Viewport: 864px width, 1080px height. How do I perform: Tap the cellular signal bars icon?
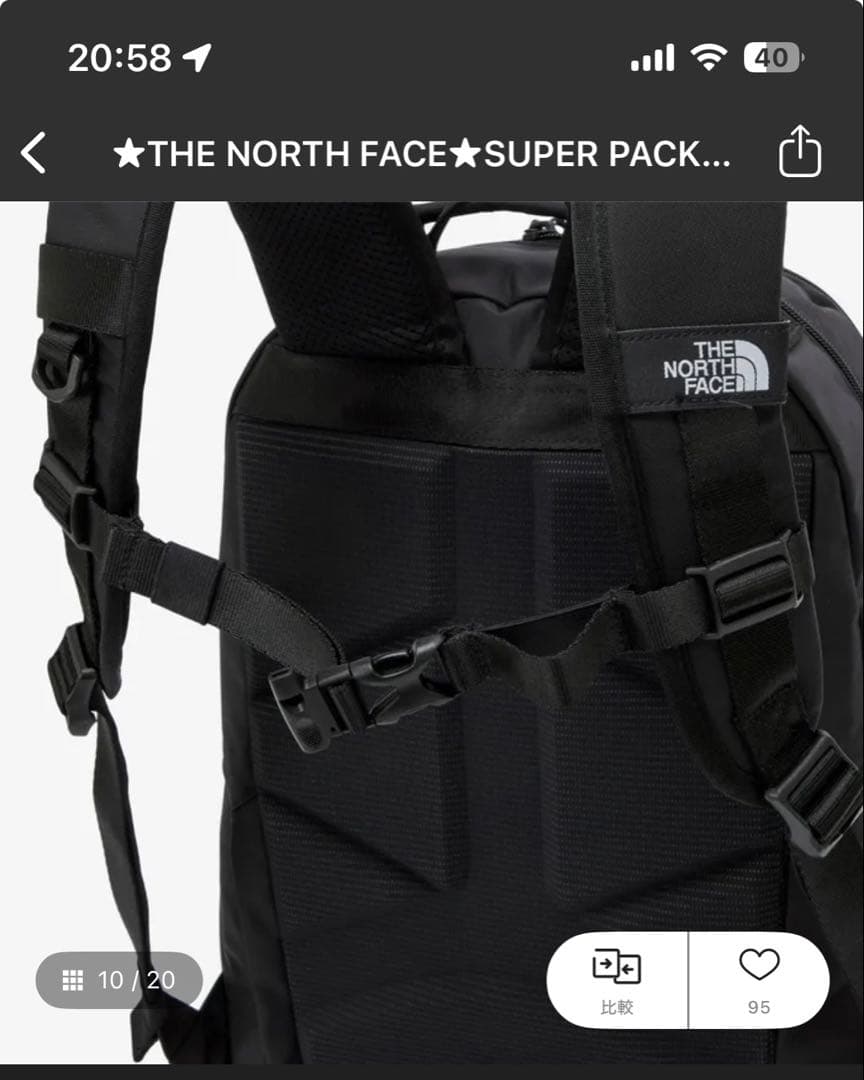tap(652, 60)
